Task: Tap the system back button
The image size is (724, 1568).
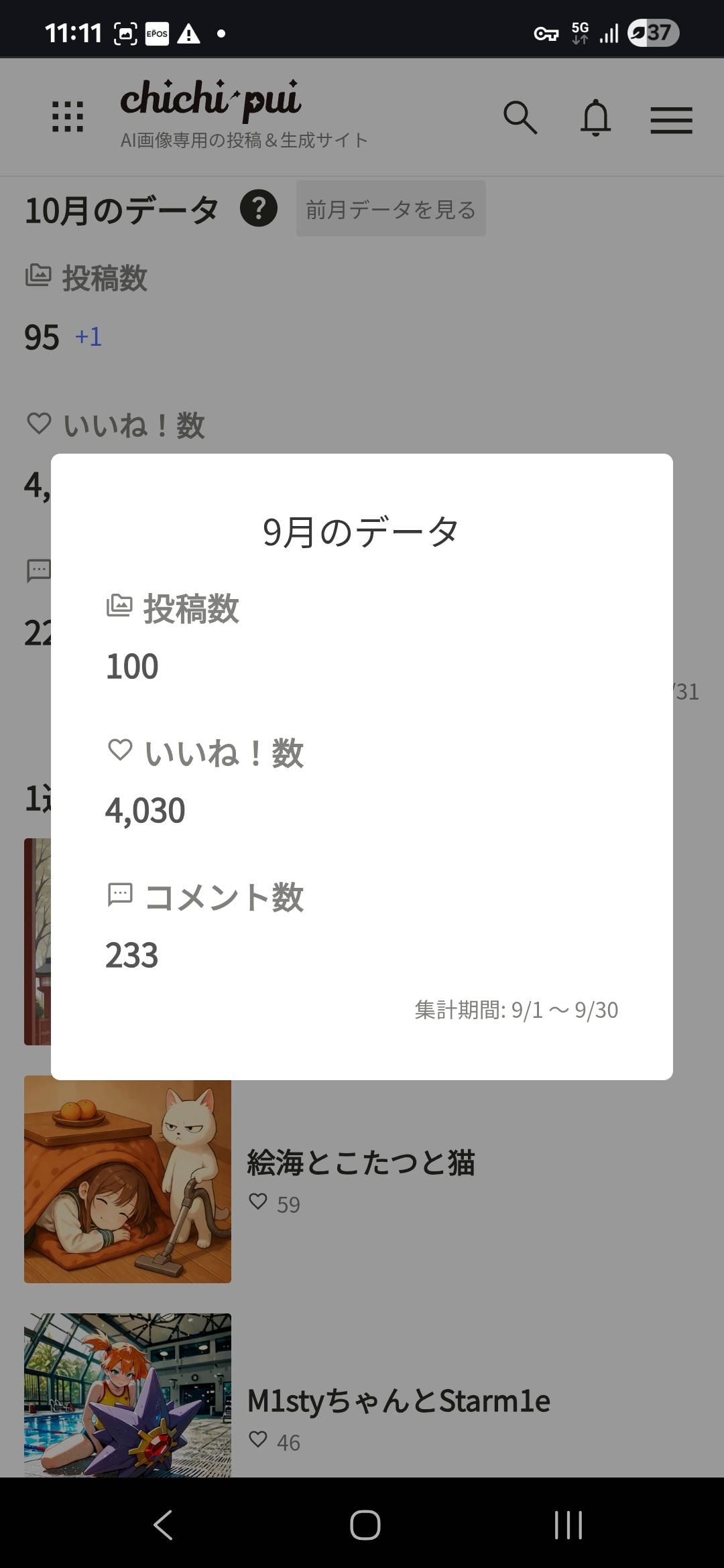Action: [x=163, y=1525]
